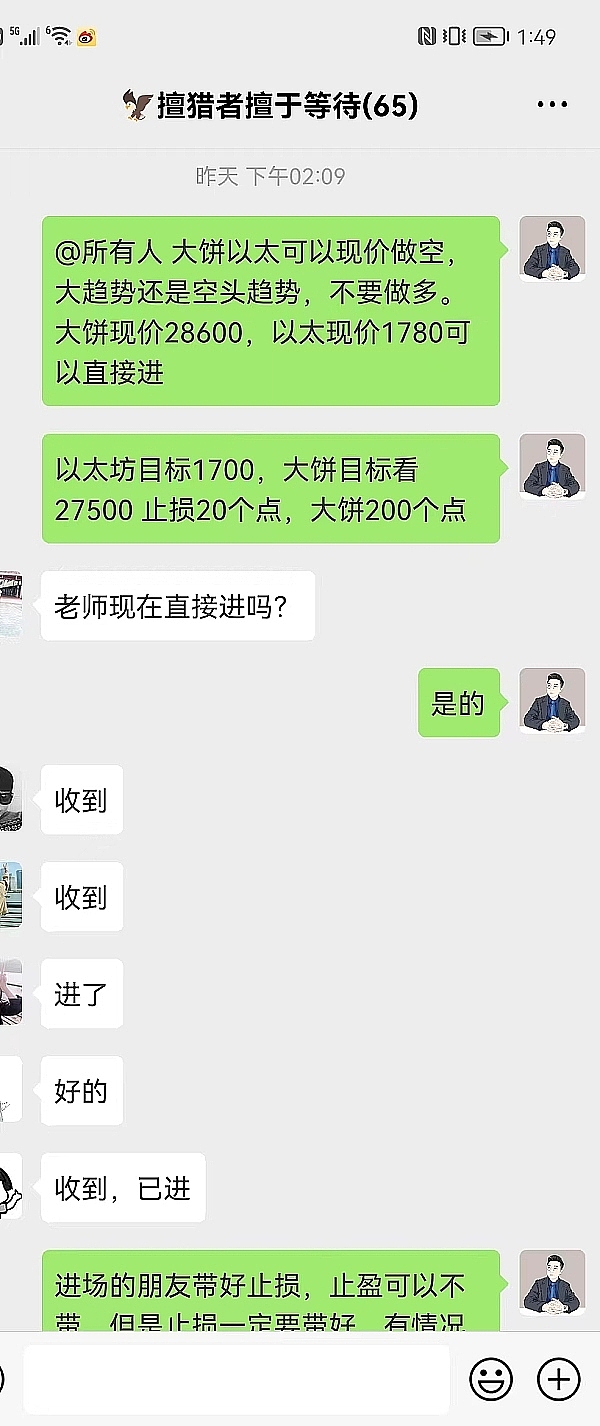Tap the message input field
The height and width of the screenshot is (1426, 600).
[236, 1379]
